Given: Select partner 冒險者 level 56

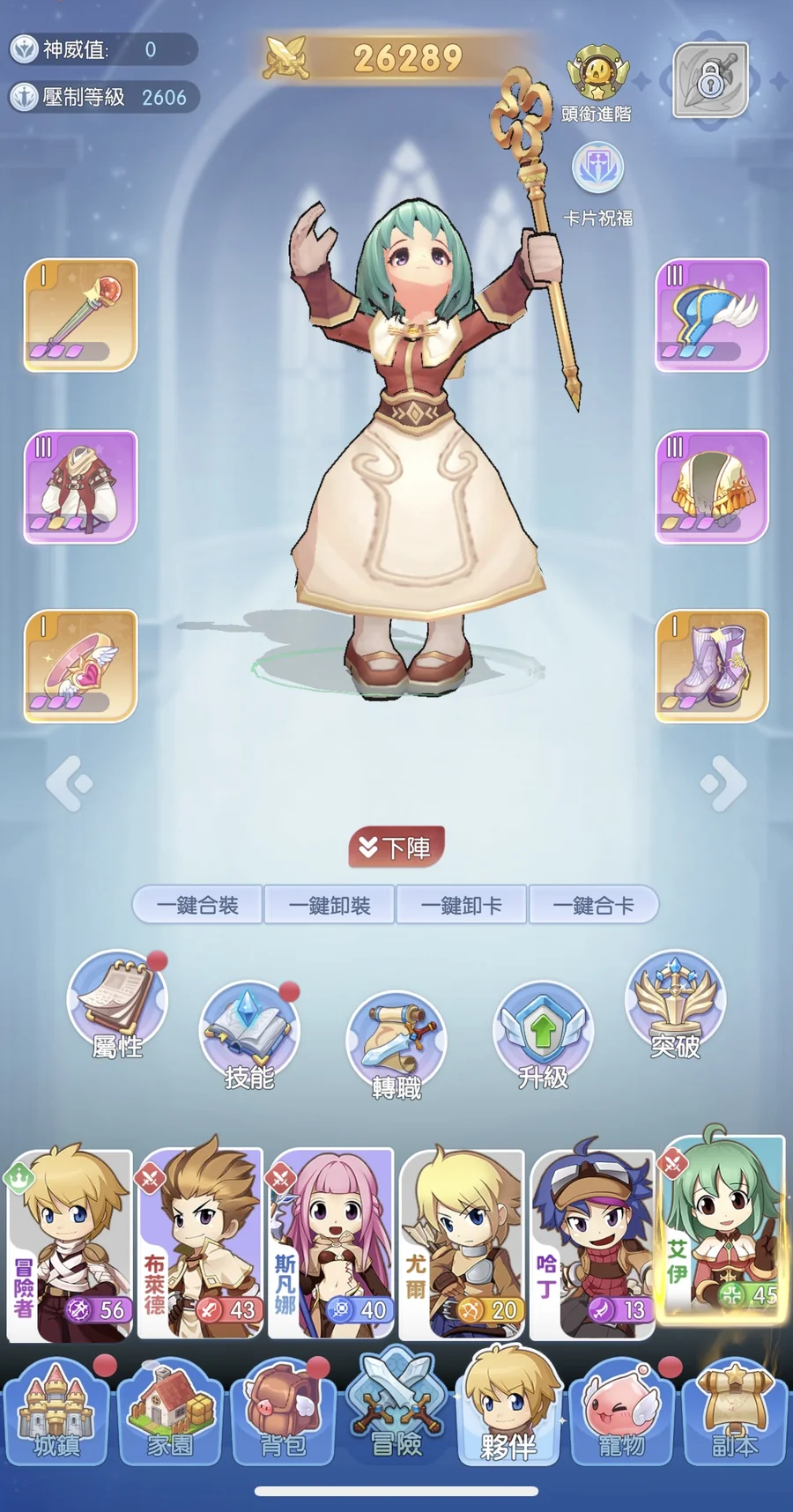Looking at the screenshot, I should pyautogui.click(x=70, y=1242).
